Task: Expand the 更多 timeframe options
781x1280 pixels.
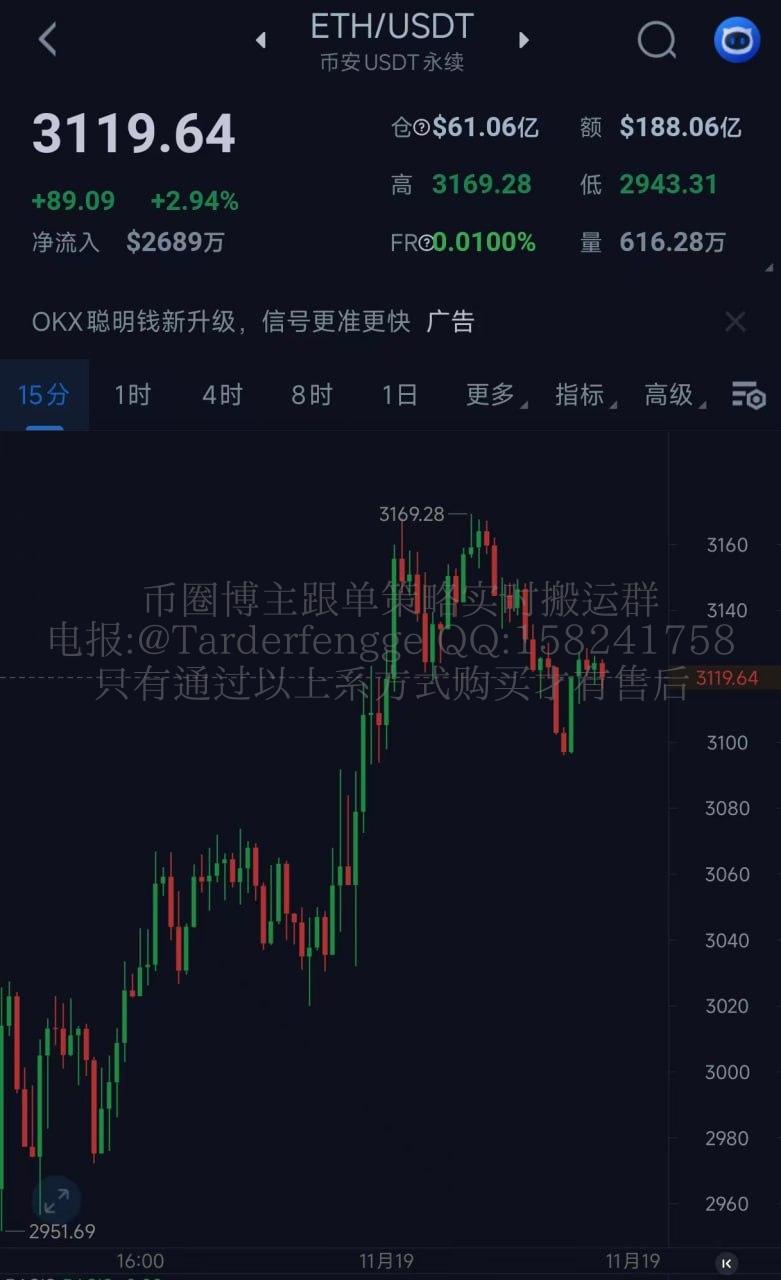Action: (491, 395)
